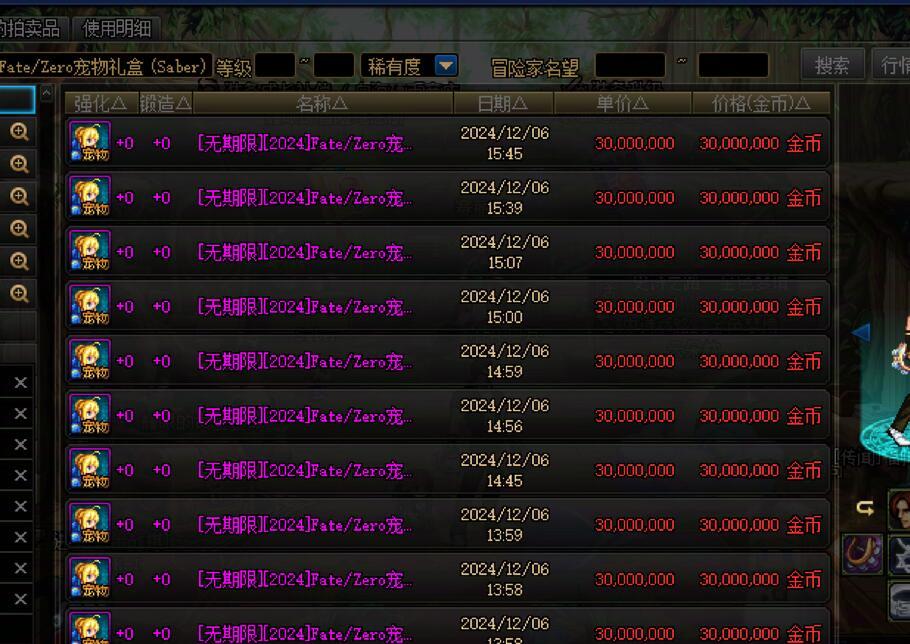Sort the list by 名称

322,103
